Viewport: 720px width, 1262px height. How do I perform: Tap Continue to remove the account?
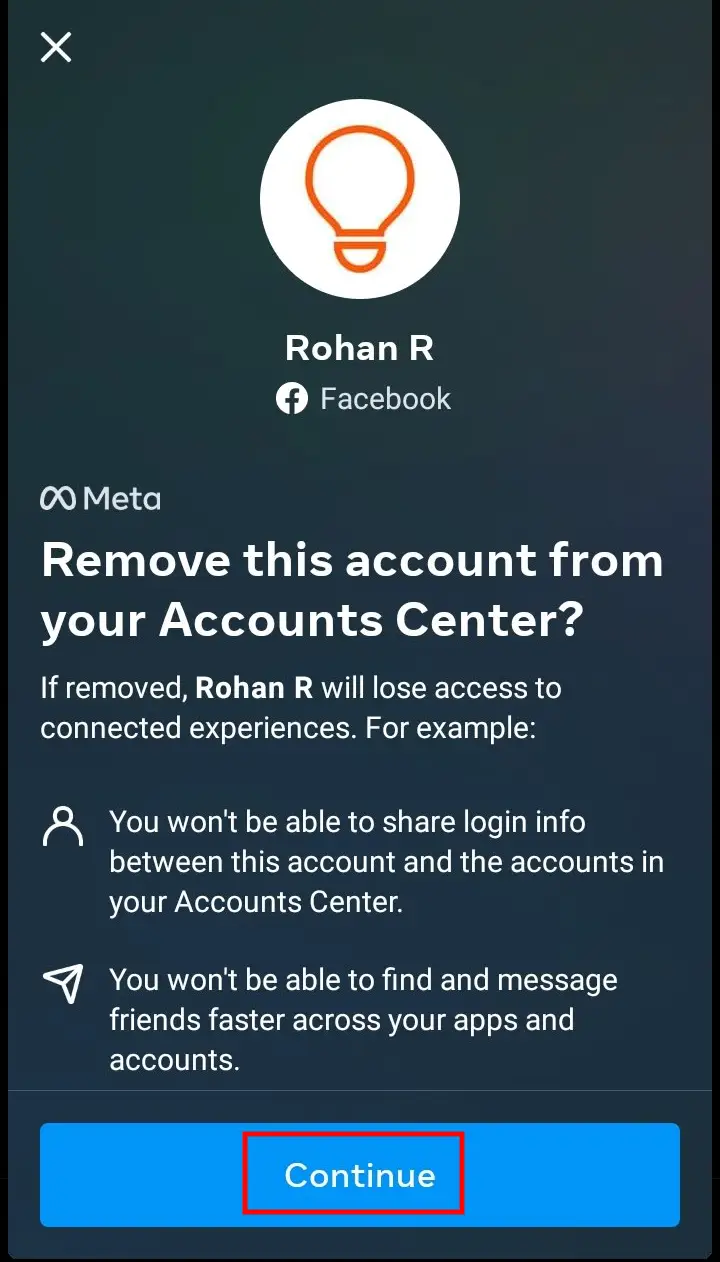(x=360, y=1174)
